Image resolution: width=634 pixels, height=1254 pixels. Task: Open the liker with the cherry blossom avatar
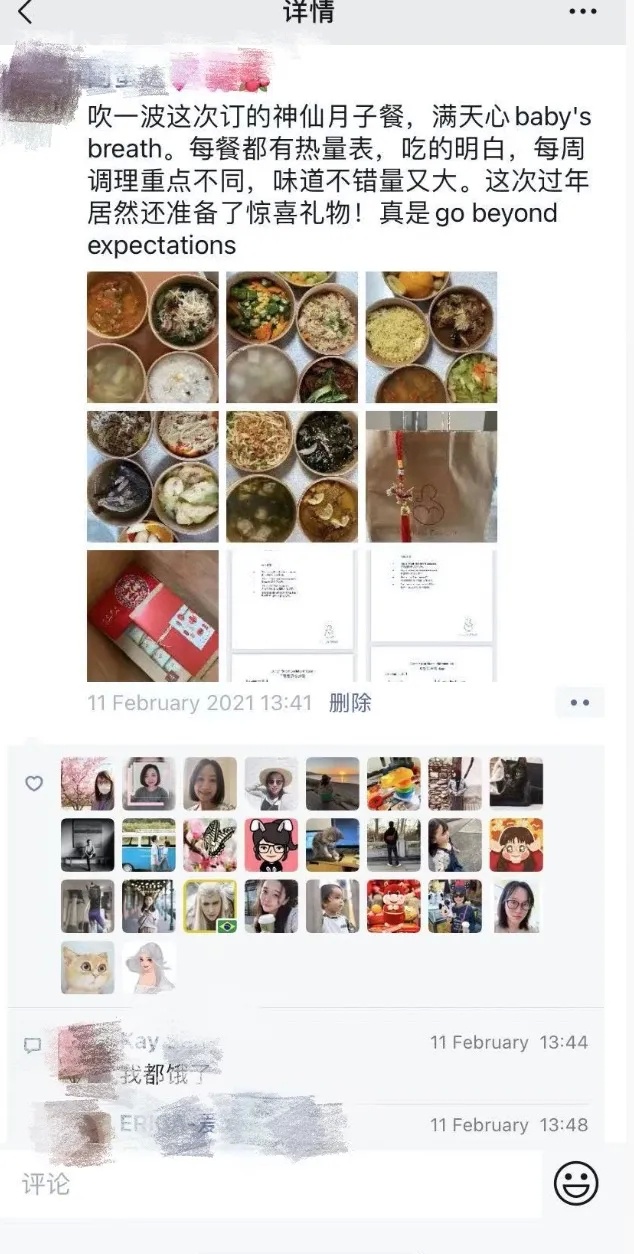point(88,783)
